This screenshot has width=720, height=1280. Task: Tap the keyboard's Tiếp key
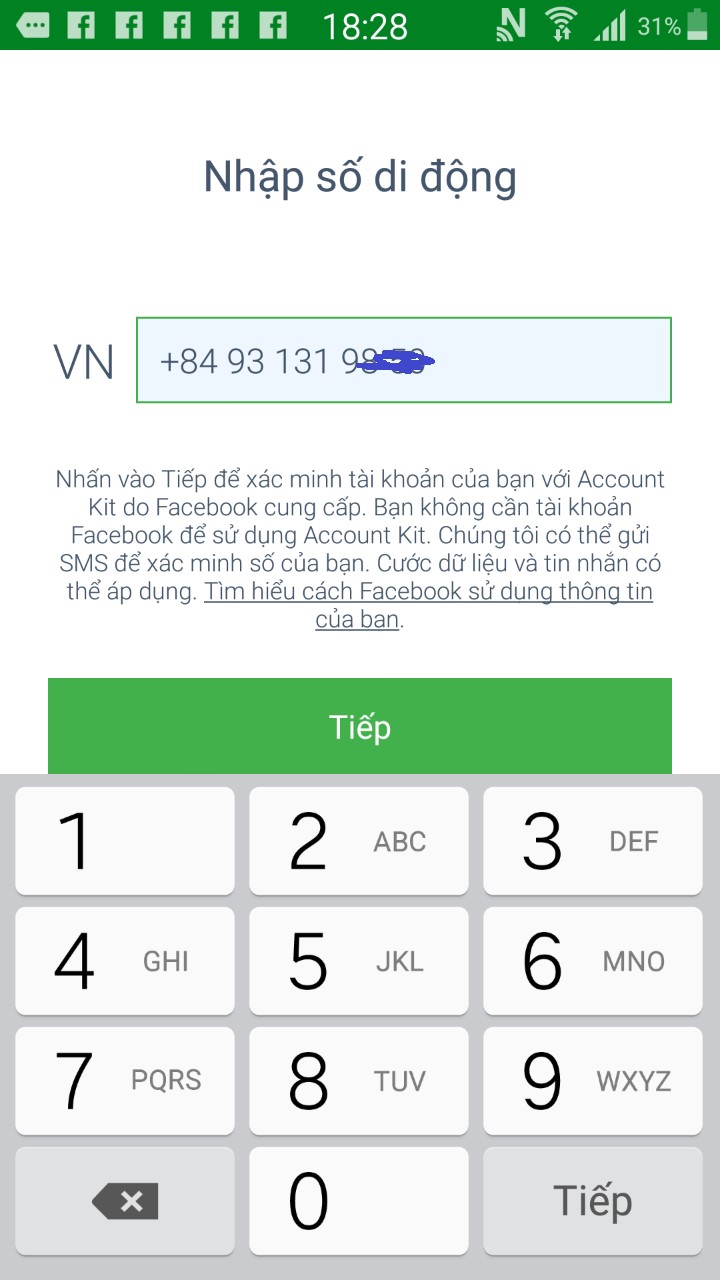(x=592, y=1201)
